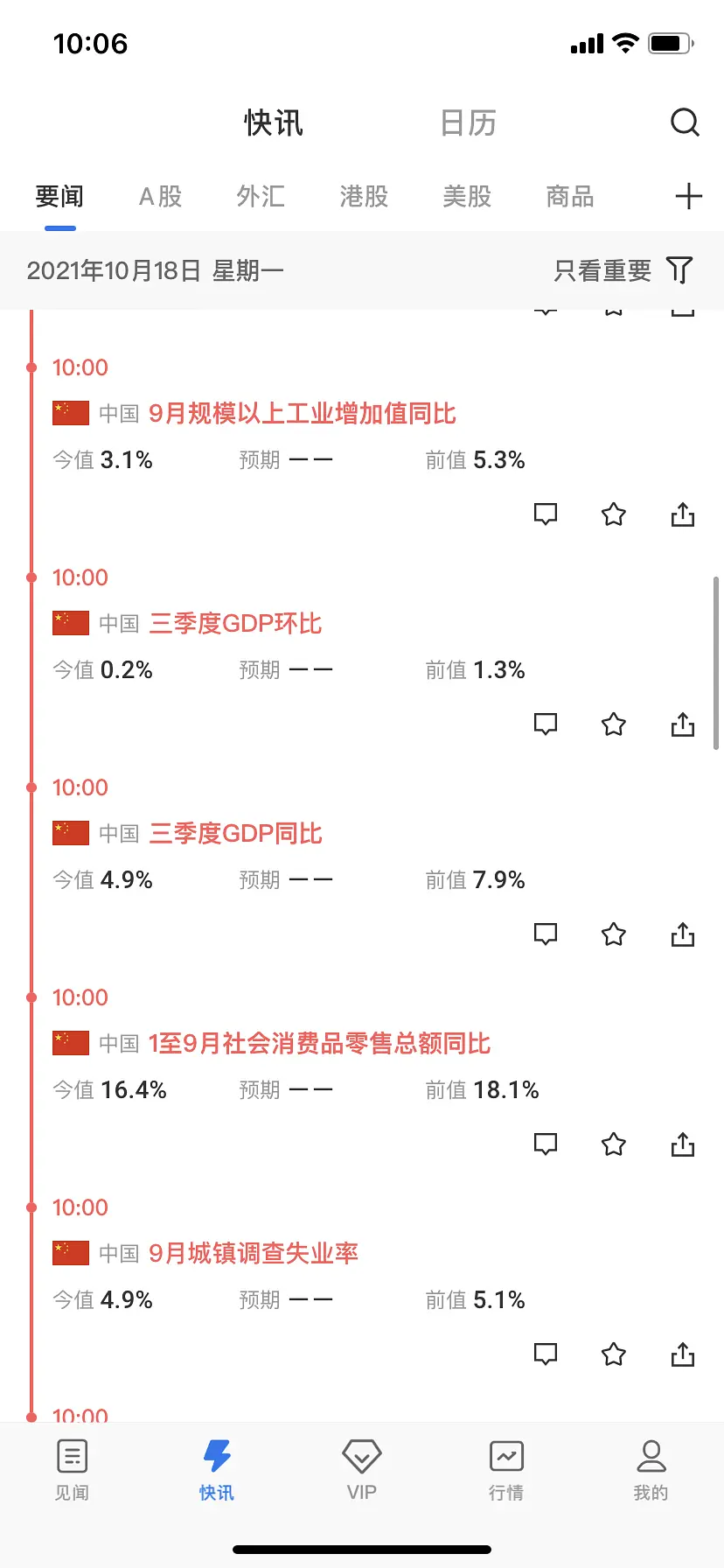Select the 美股 category tab
The height and width of the screenshot is (1568, 724).
click(x=467, y=196)
